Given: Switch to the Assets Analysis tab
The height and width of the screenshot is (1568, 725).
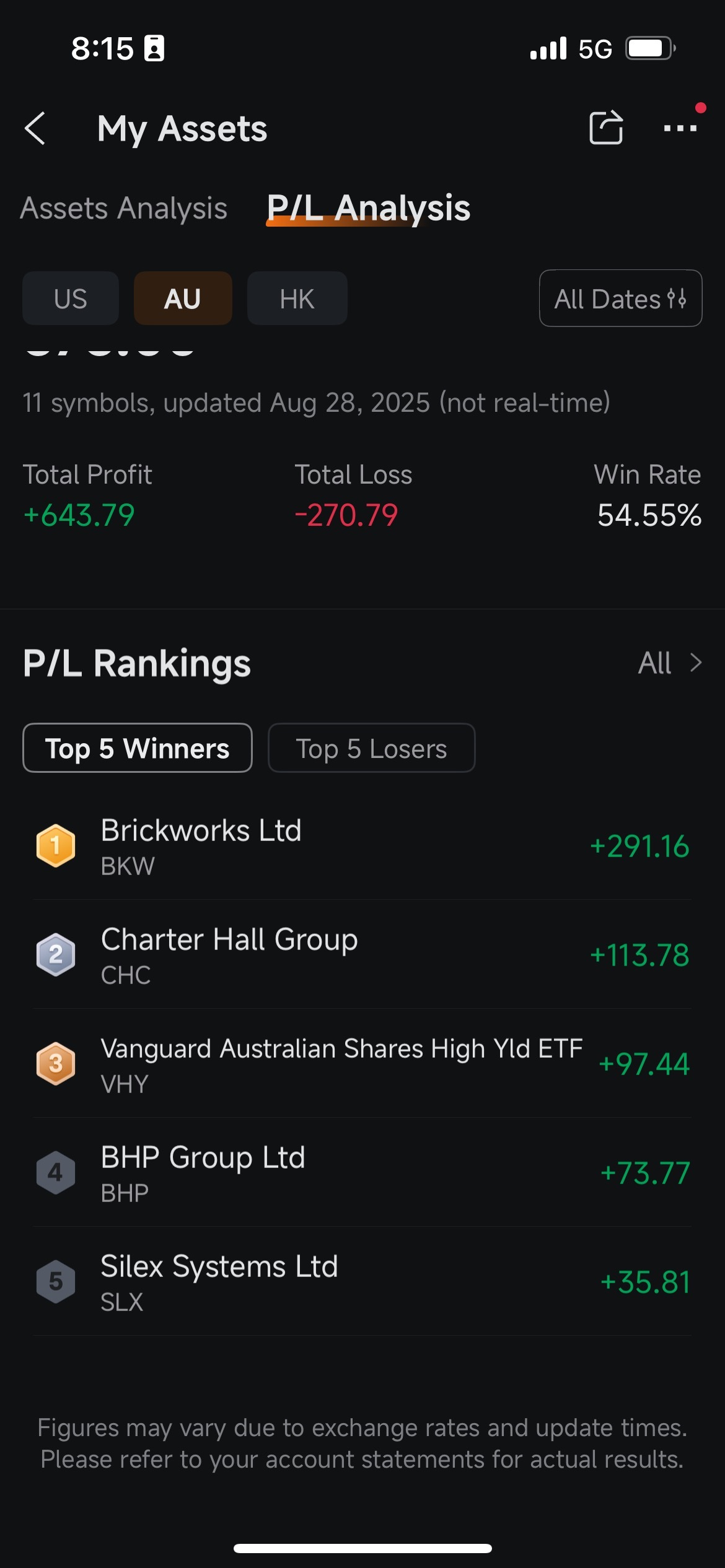Looking at the screenshot, I should coord(123,208).
